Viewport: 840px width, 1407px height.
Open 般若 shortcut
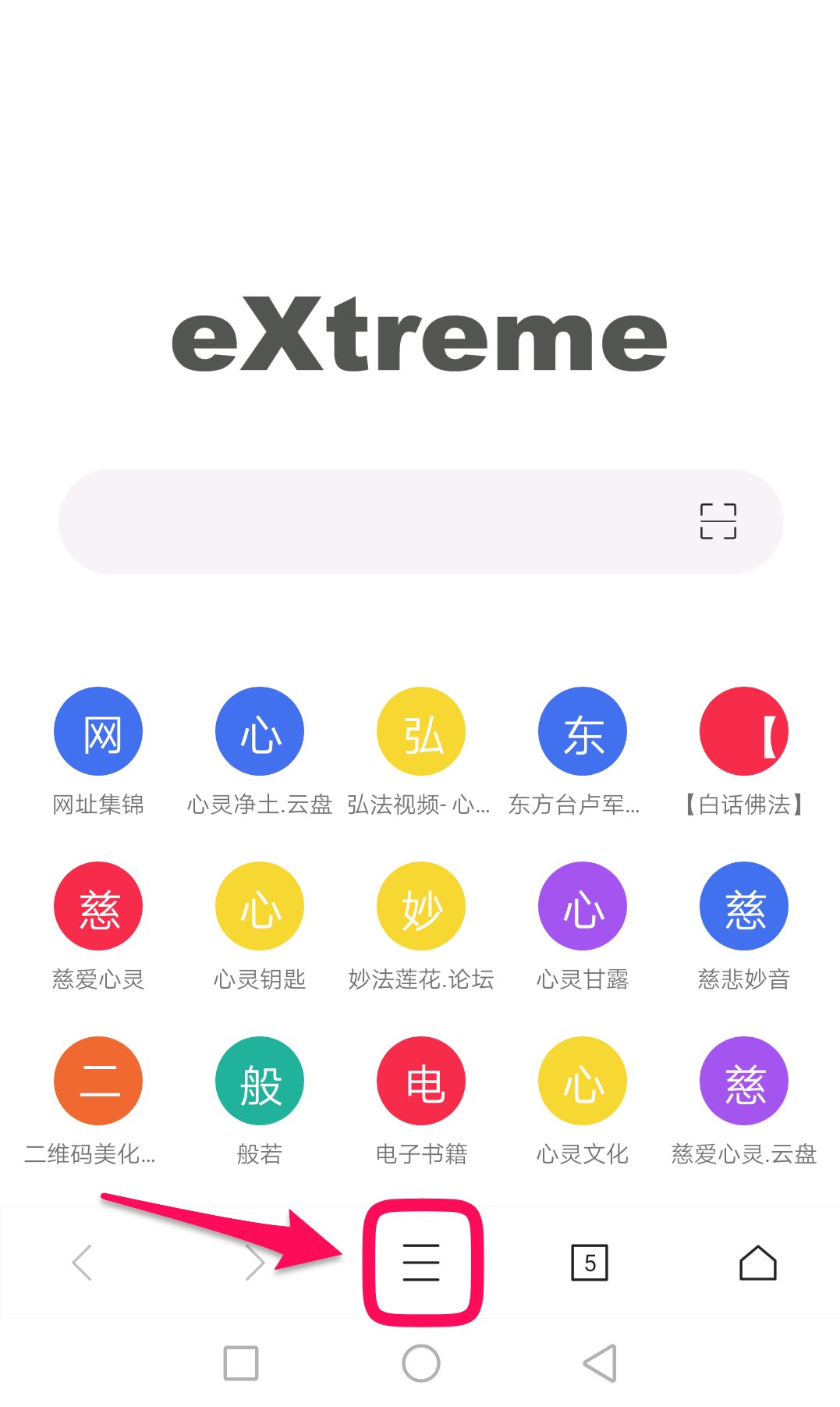pos(260,1082)
